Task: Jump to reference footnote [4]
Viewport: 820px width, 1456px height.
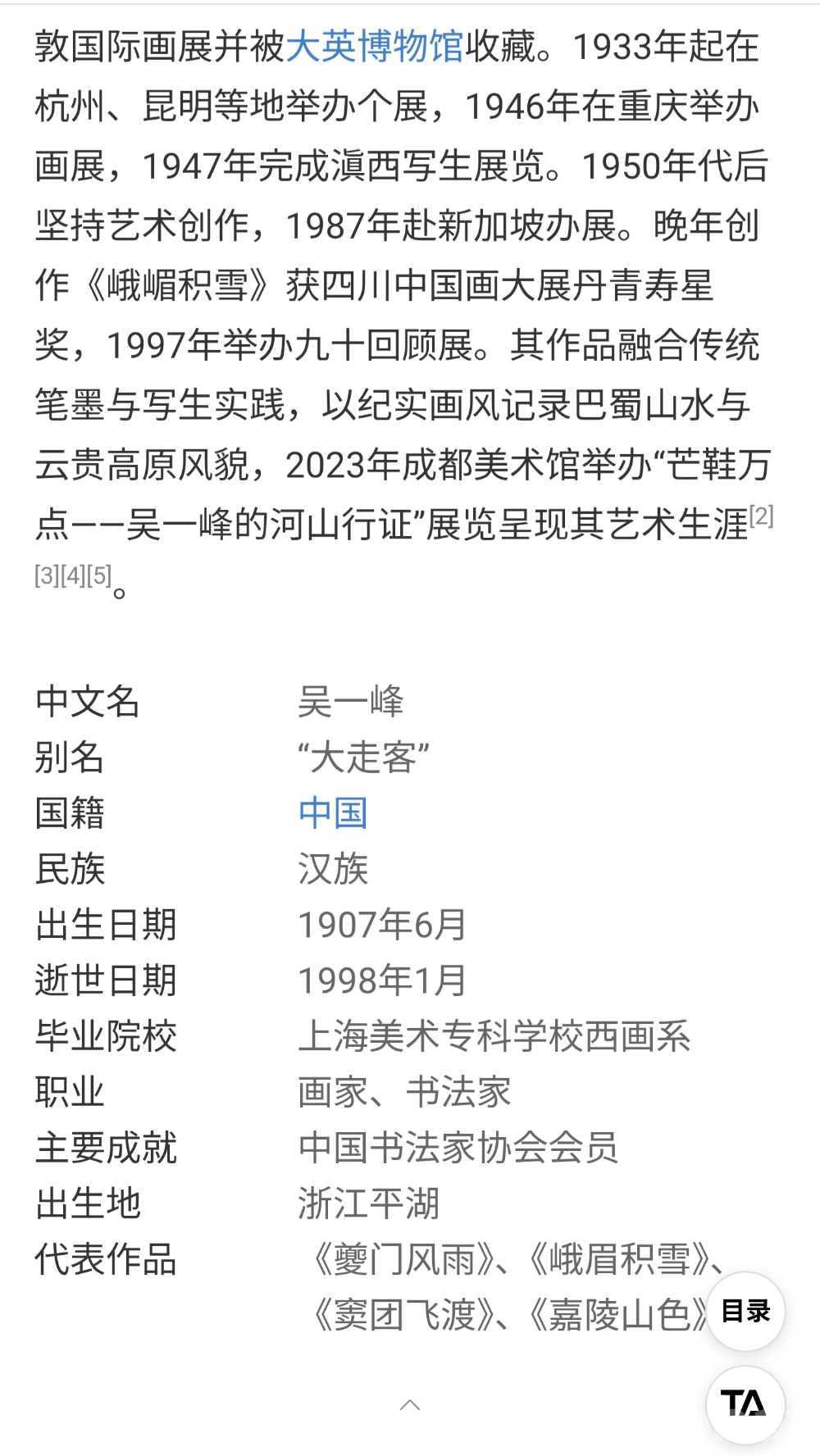Action: point(74,576)
